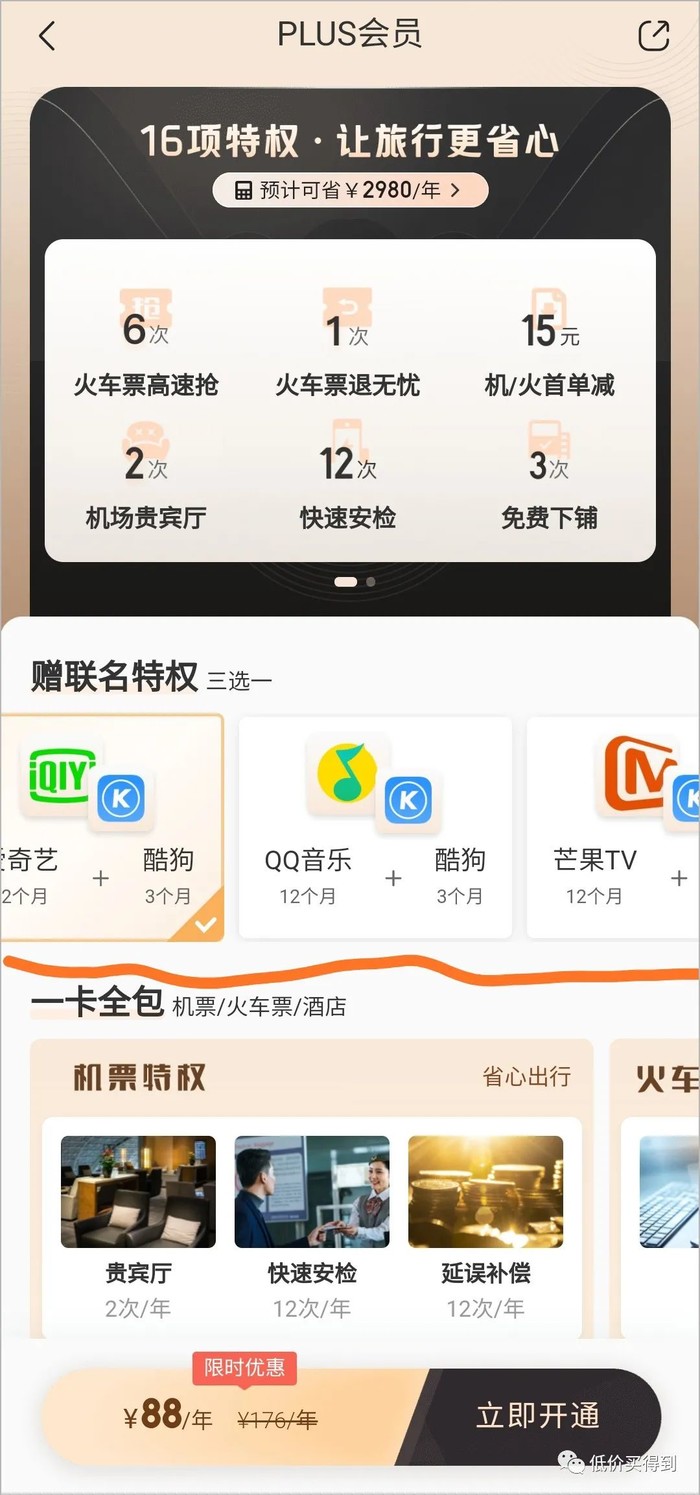Screen dimensions: 700x1495
Task: Select the QQ音乐 + 酷狗 bundle
Action: (375, 828)
